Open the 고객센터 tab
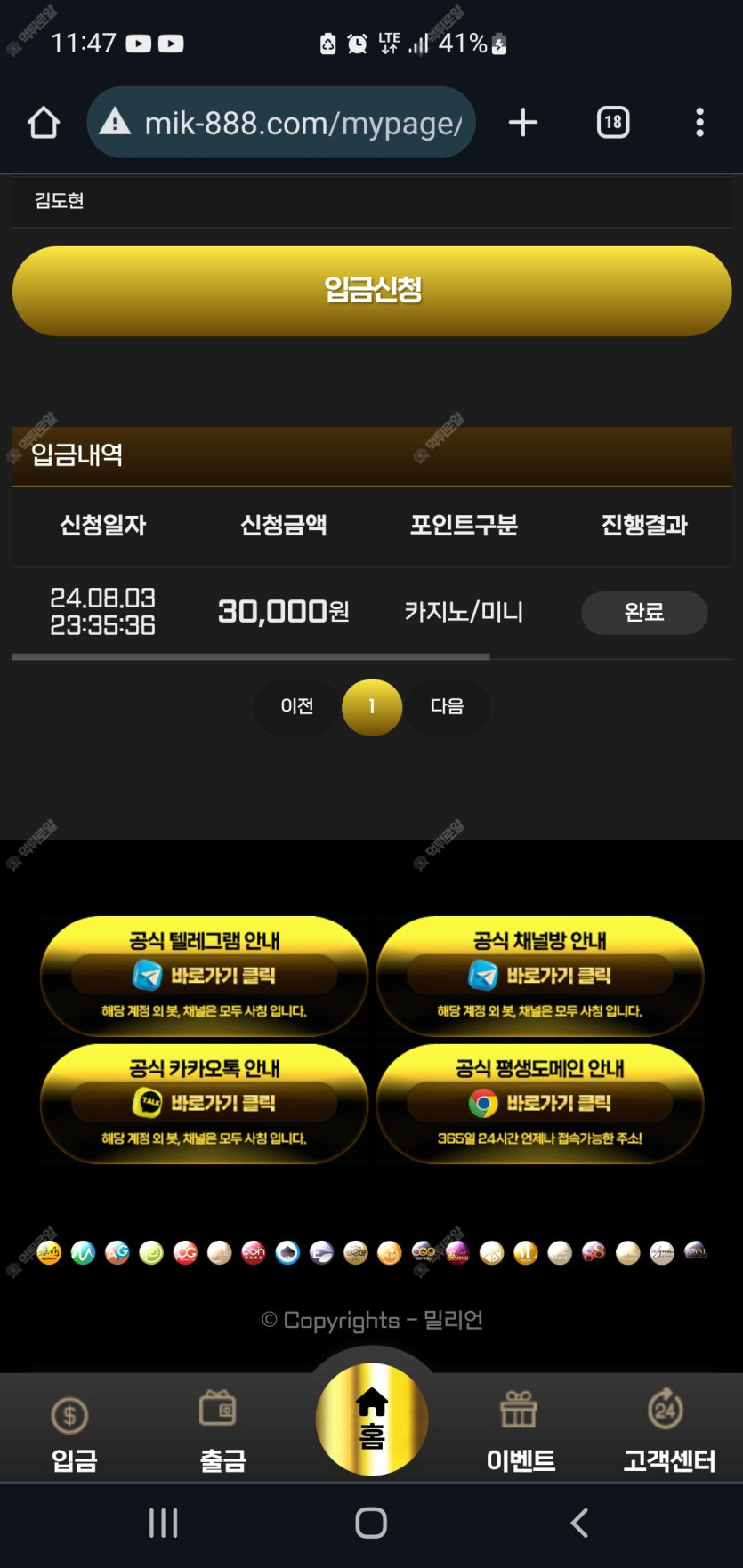 tap(668, 1433)
